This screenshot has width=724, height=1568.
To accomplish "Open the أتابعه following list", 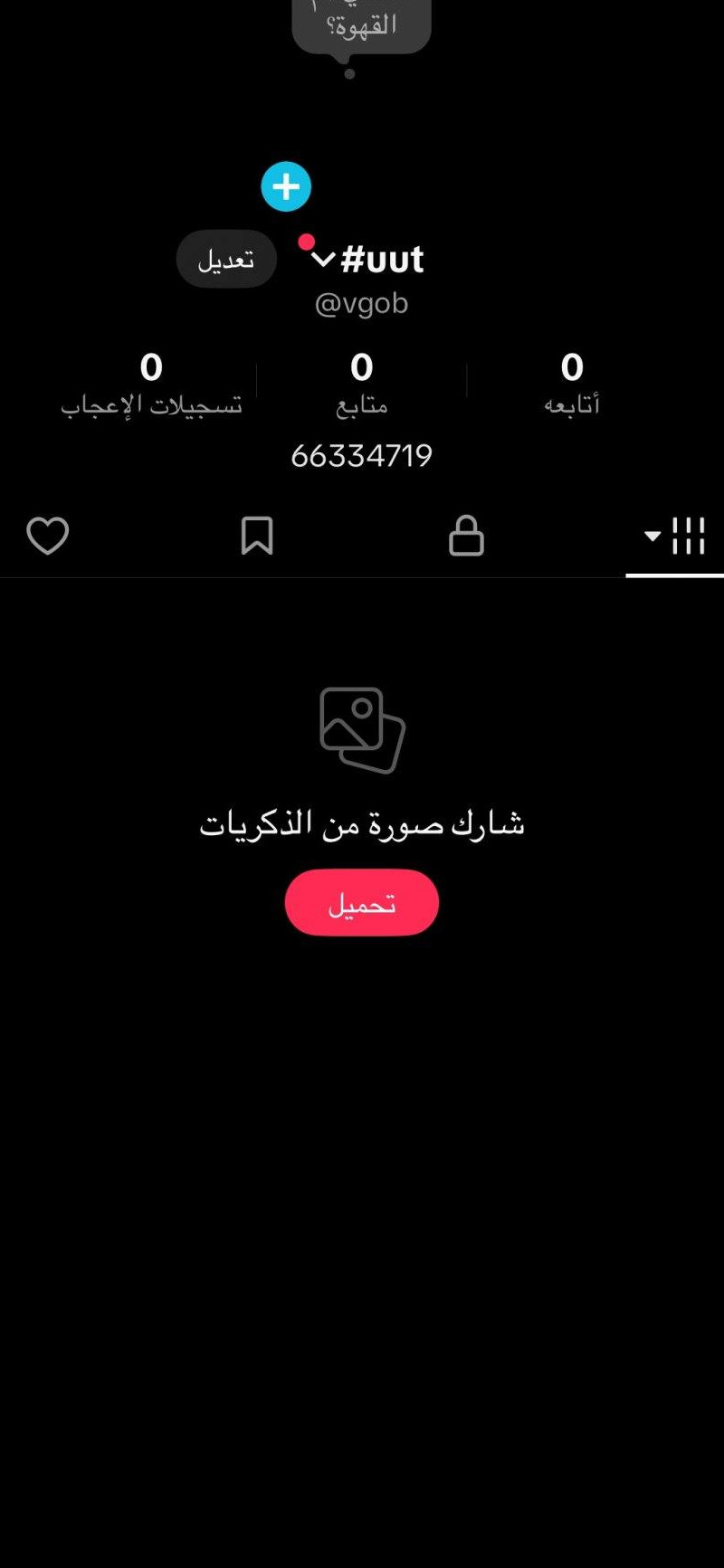I will (571, 384).
